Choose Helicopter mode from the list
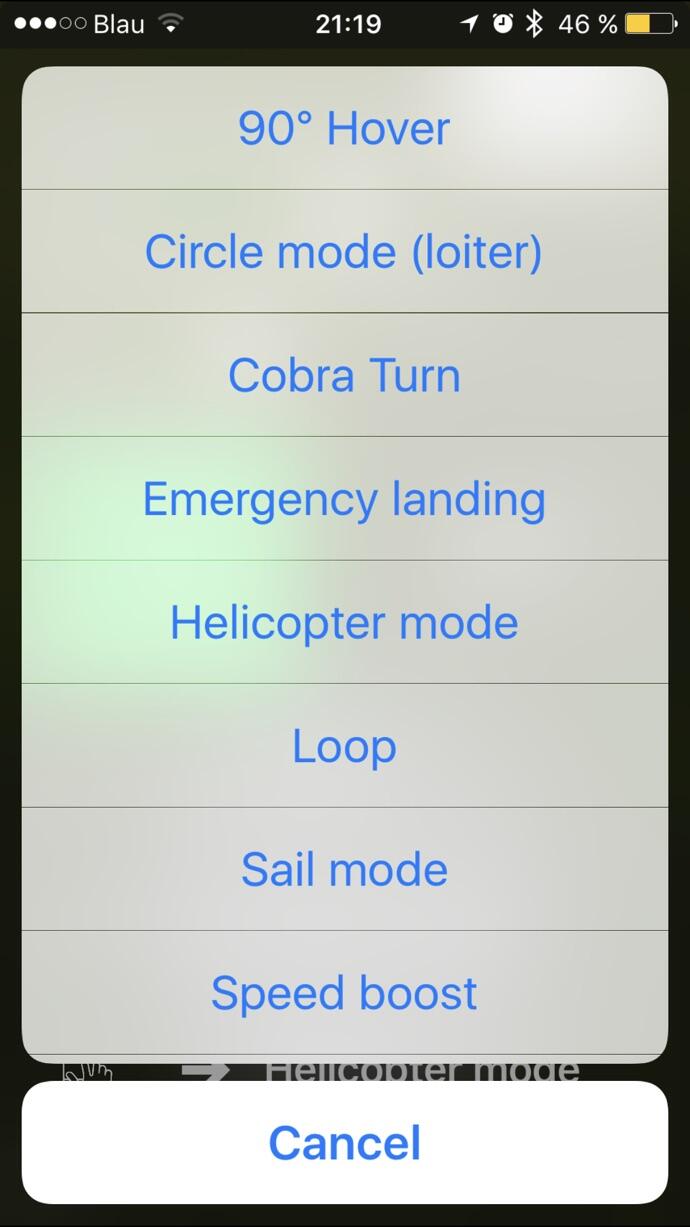The height and width of the screenshot is (1227, 690). (344, 622)
